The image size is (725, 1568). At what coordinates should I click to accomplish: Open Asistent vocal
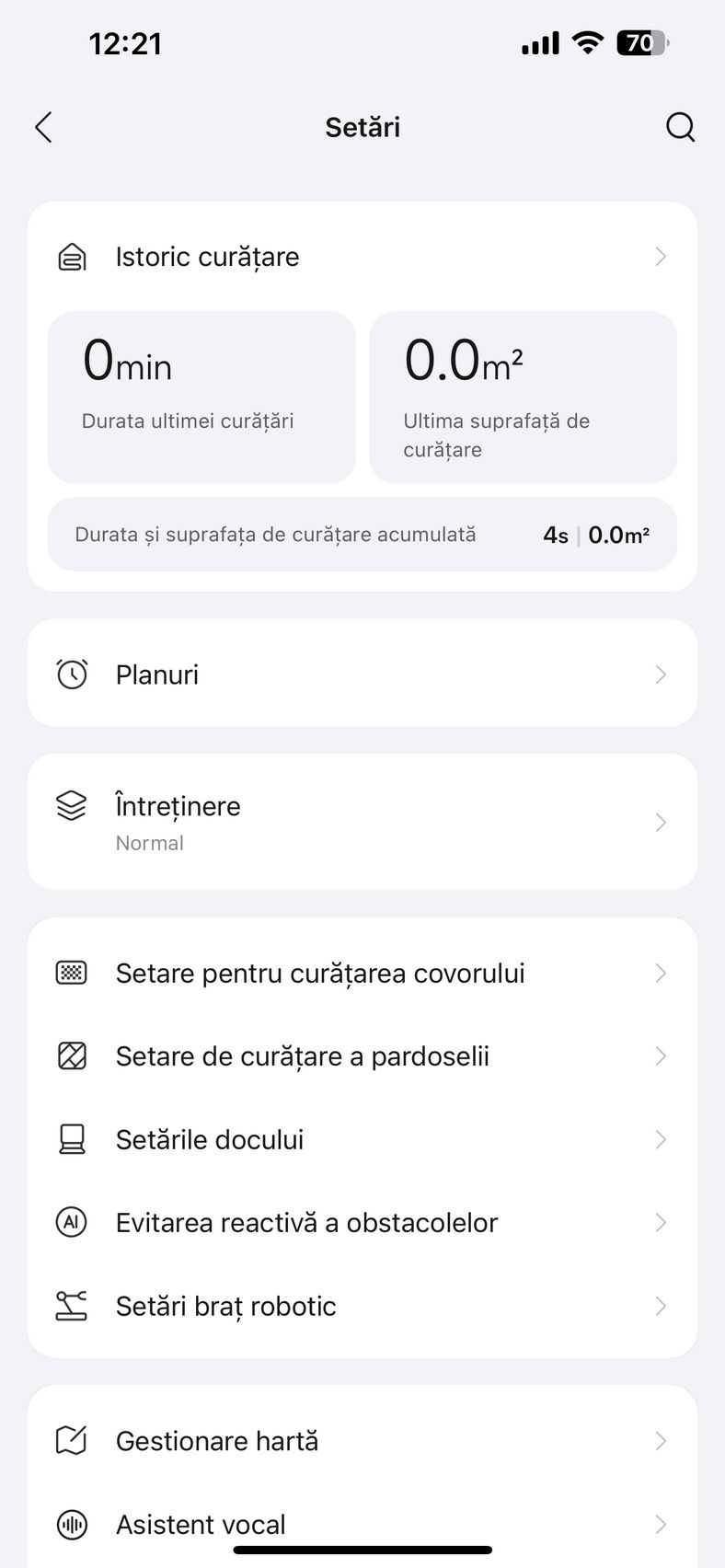coord(362,1525)
